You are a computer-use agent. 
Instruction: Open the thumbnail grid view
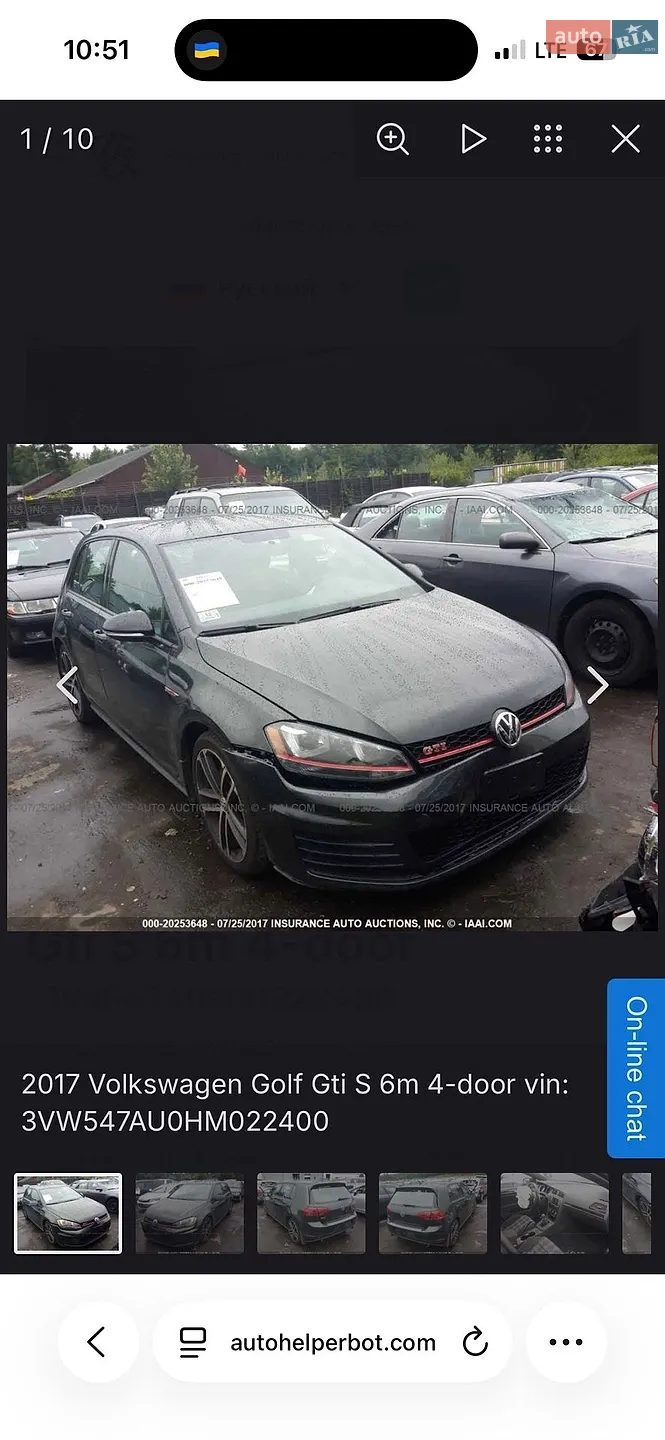coord(548,139)
